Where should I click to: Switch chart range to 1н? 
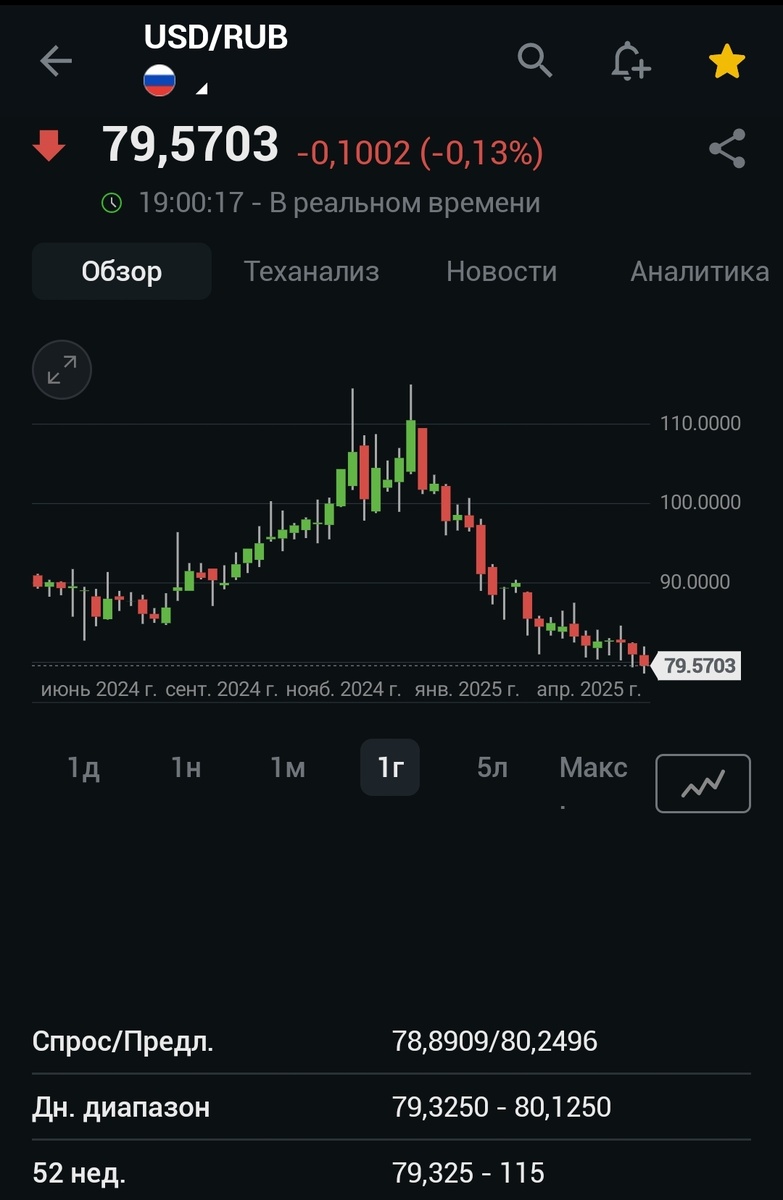(186, 768)
